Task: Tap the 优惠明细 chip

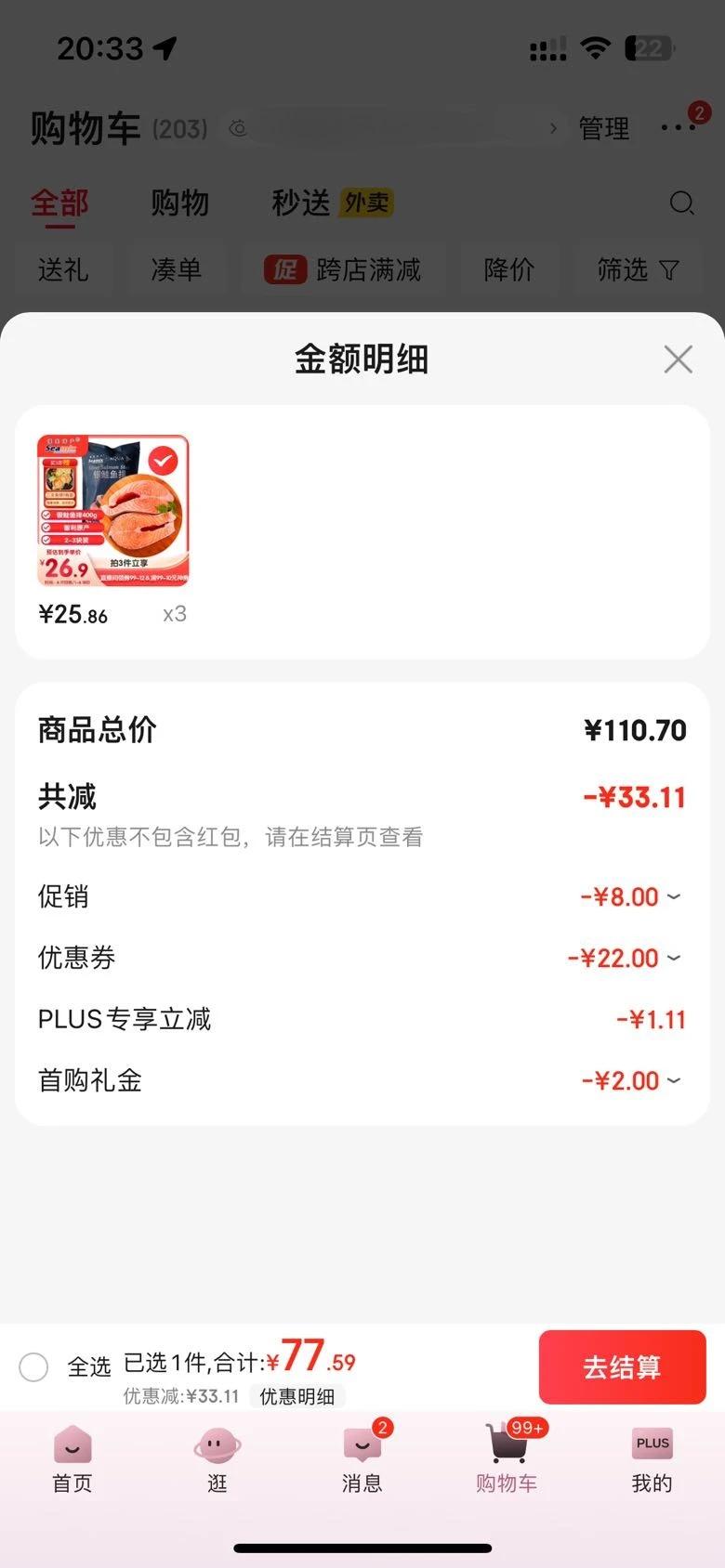Action: 297,1396
